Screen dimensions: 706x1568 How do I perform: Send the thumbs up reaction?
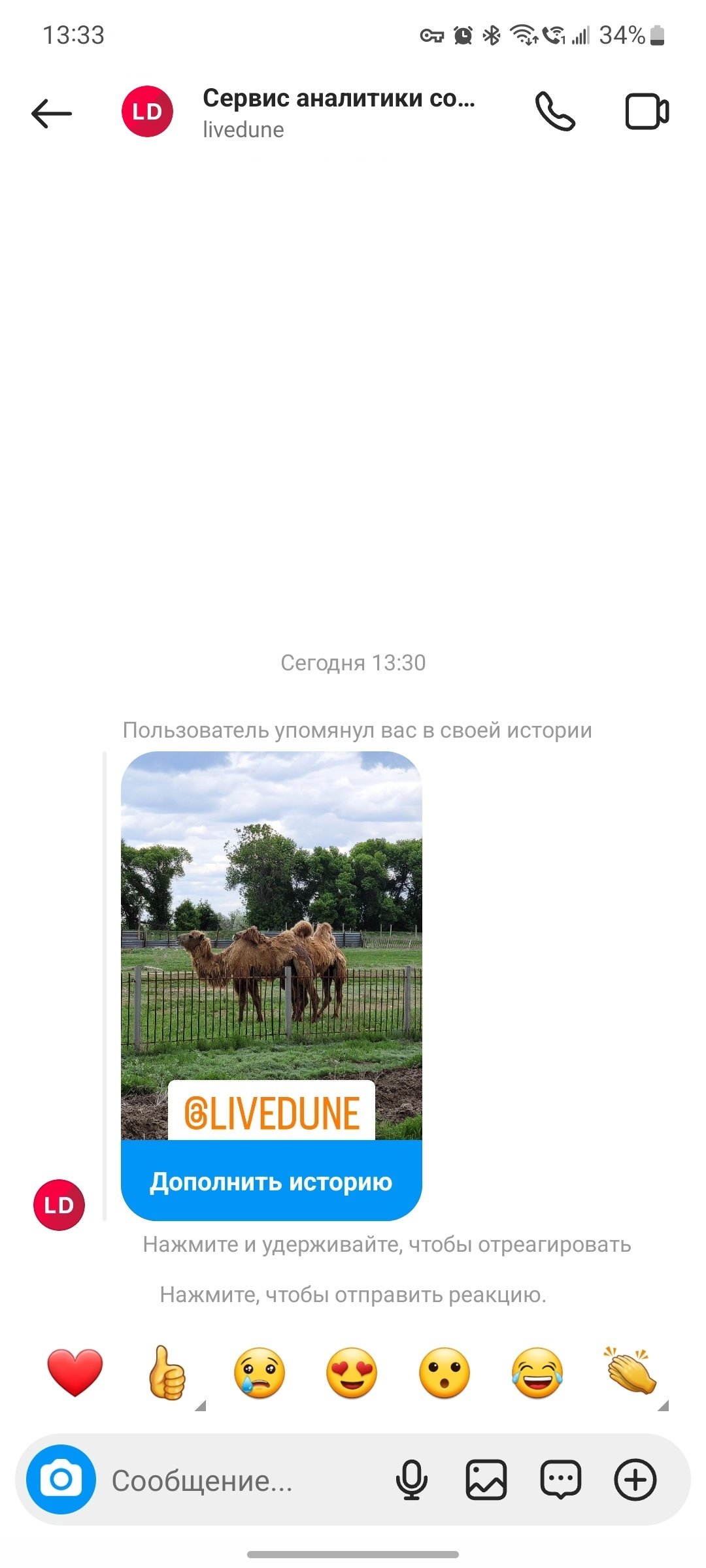(x=167, y=1372)
